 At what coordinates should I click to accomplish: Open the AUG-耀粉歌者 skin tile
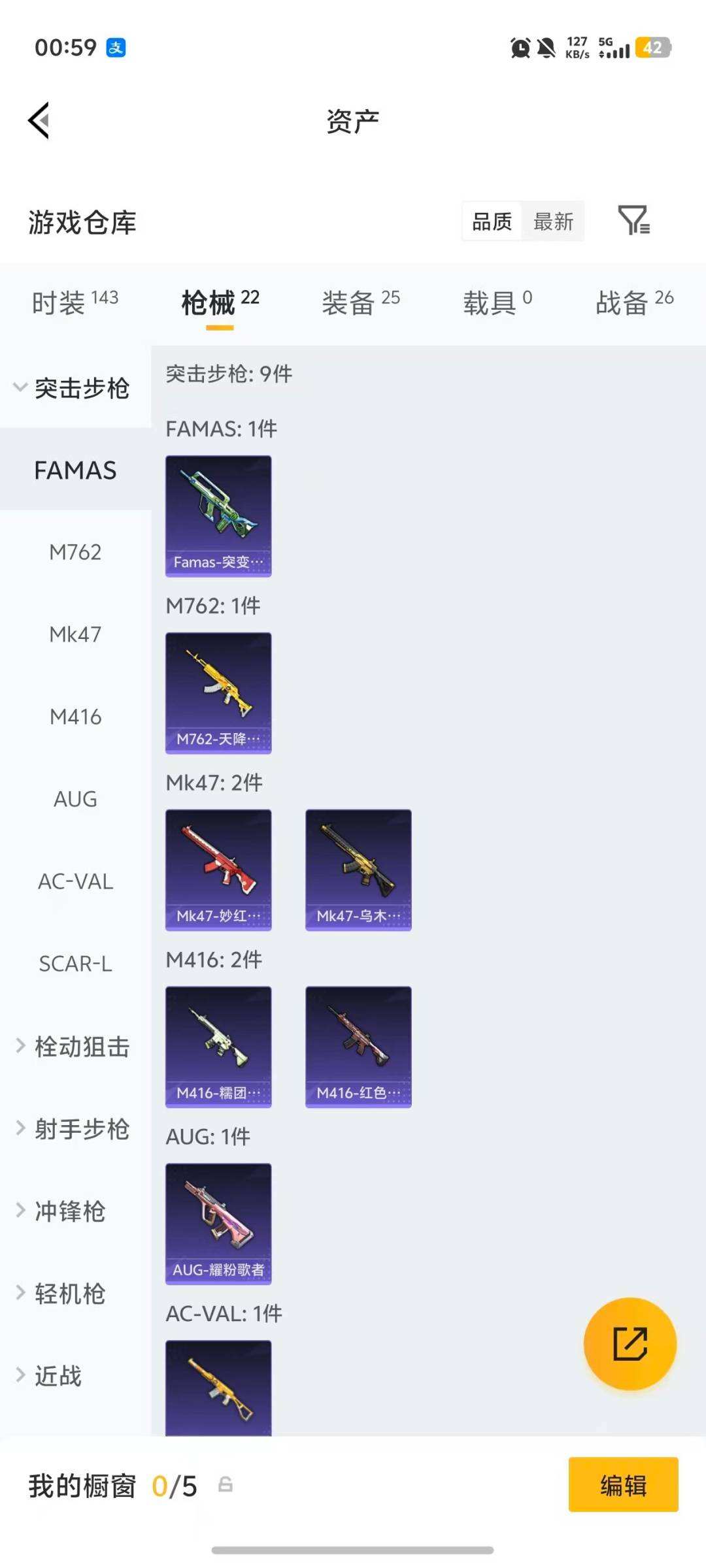point(218,1224)
